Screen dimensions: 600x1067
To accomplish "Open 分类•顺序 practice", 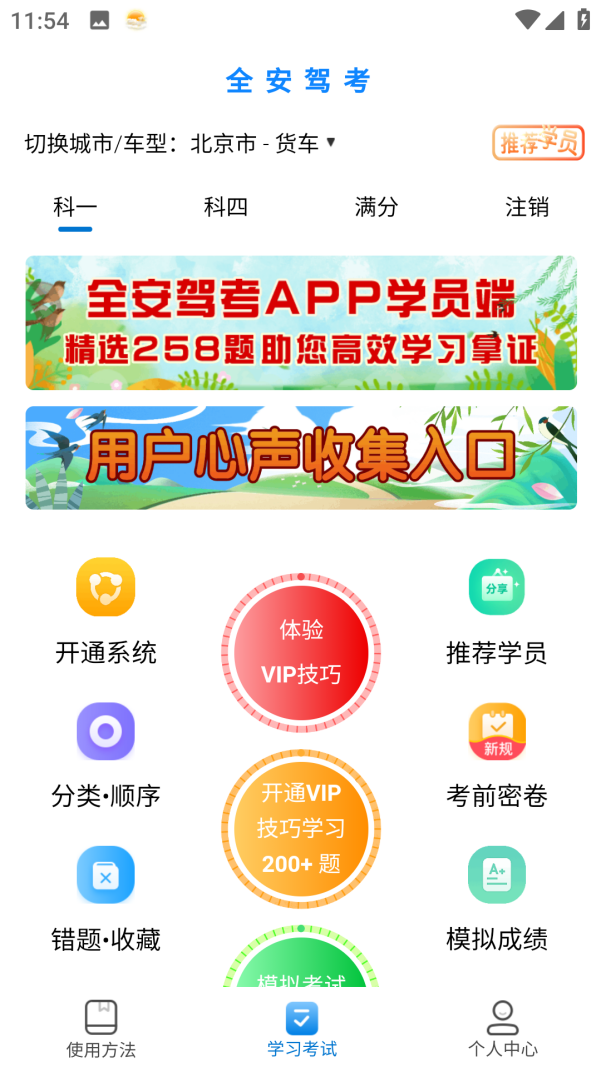I will coord(105,753).
